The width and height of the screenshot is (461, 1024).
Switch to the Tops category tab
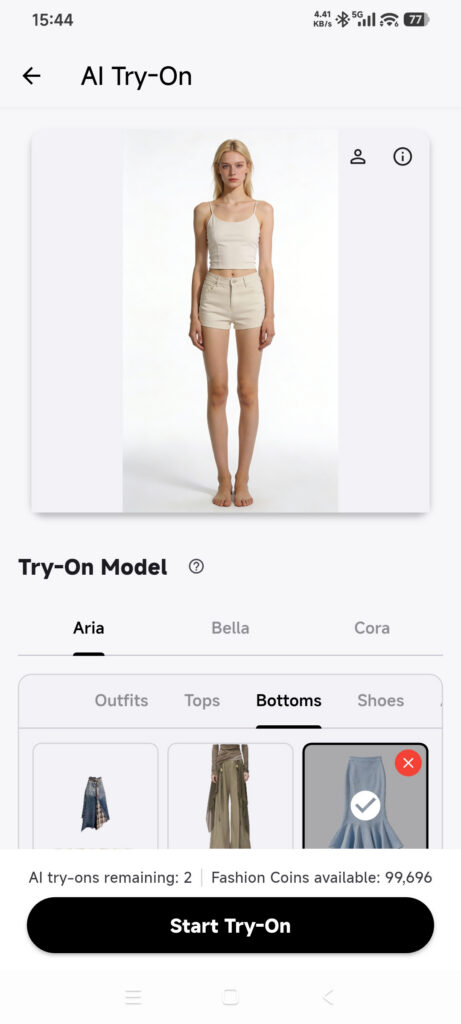pos(202,701)
